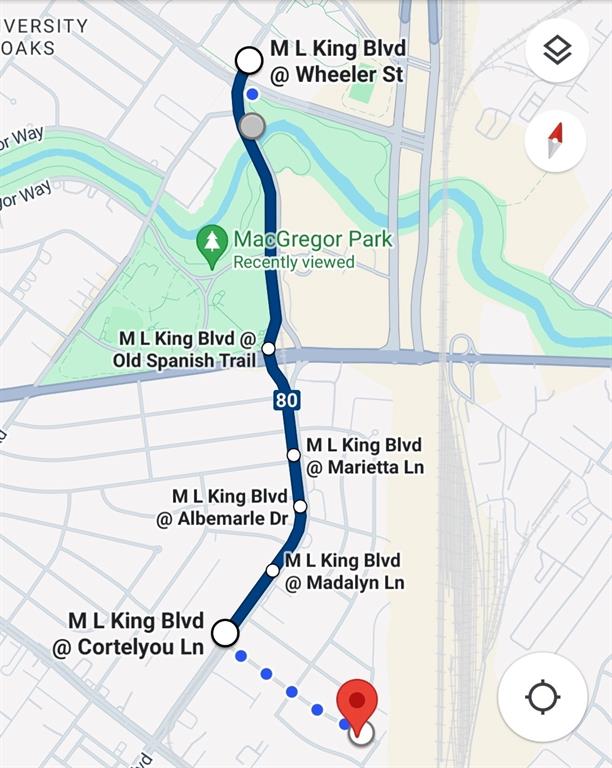Tap the Madalyn Ln bus stop
612x768 pixels.
click(x=272, y=570)
